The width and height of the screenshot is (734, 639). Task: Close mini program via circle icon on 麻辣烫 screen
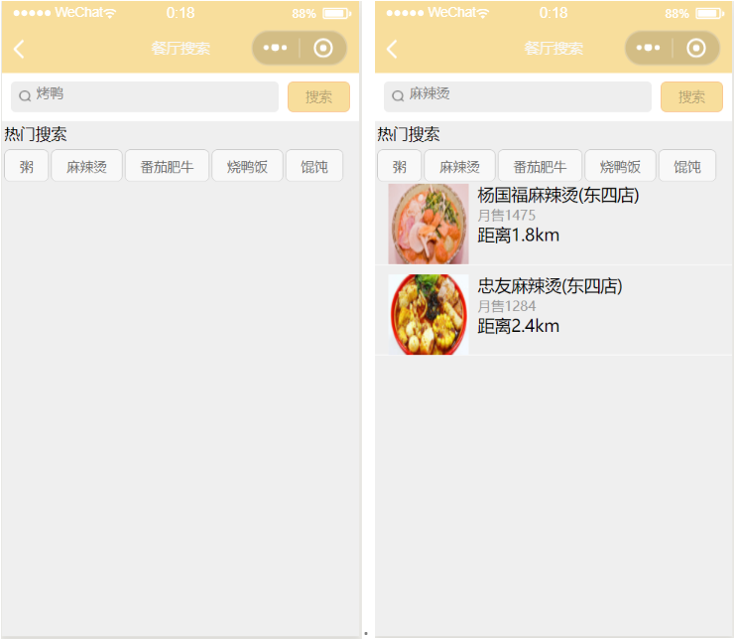click(696, 48)
